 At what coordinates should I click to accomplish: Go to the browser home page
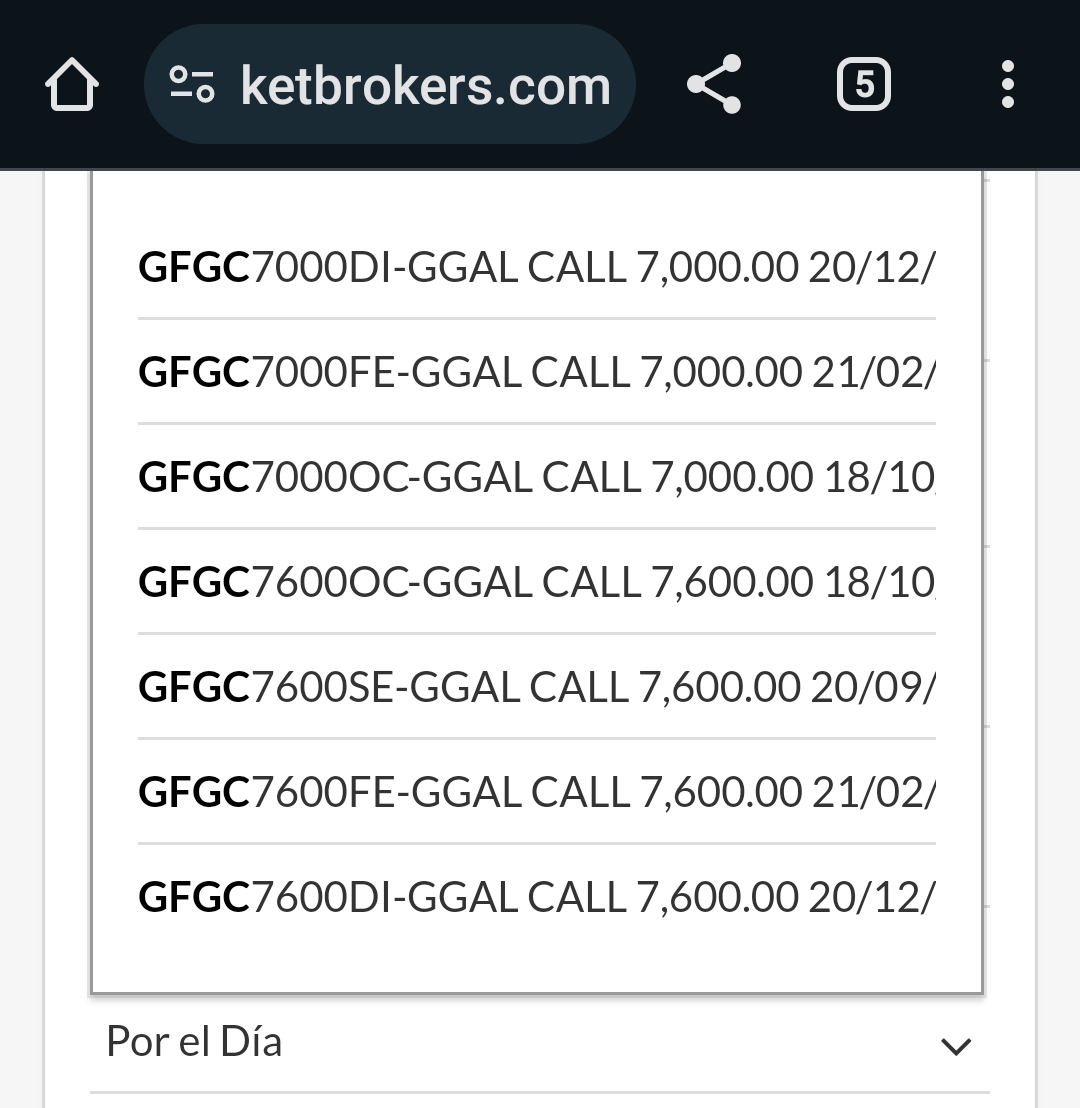click(x=72, y=86)
